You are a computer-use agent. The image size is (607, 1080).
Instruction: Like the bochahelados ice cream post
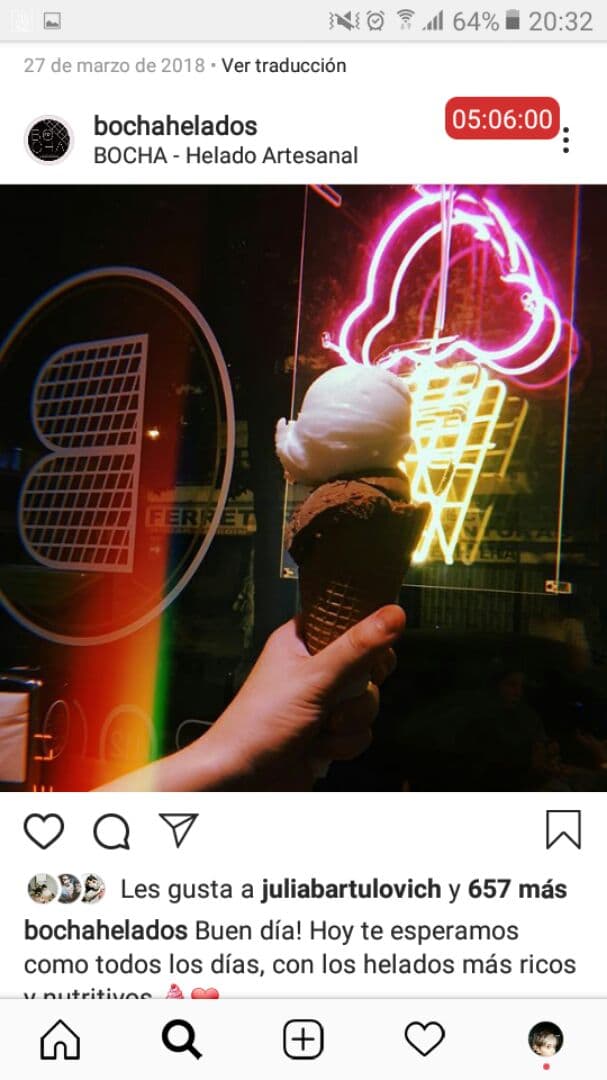44,831
